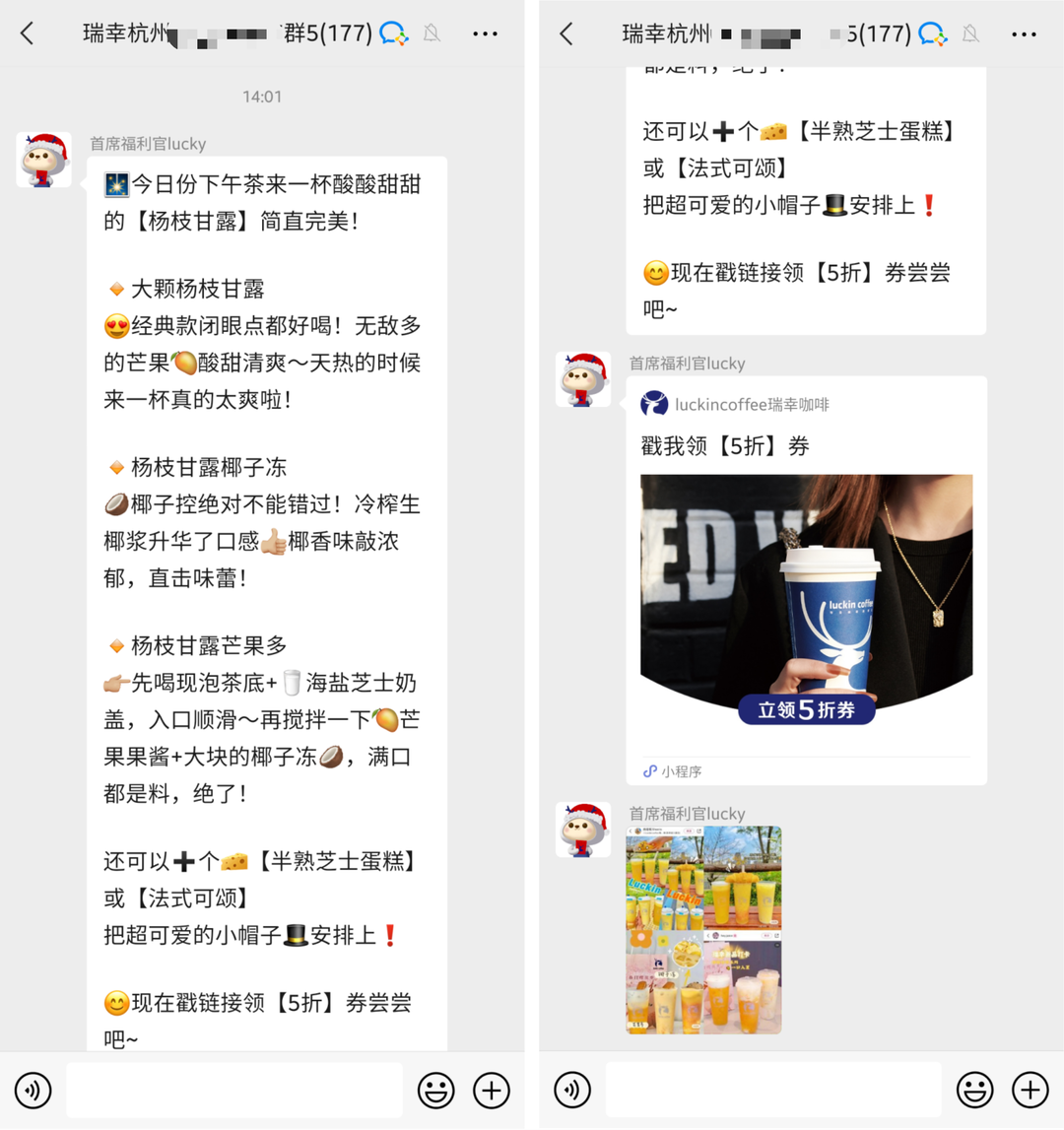Open the emoji picker in the right chat

pos(974,1091)
